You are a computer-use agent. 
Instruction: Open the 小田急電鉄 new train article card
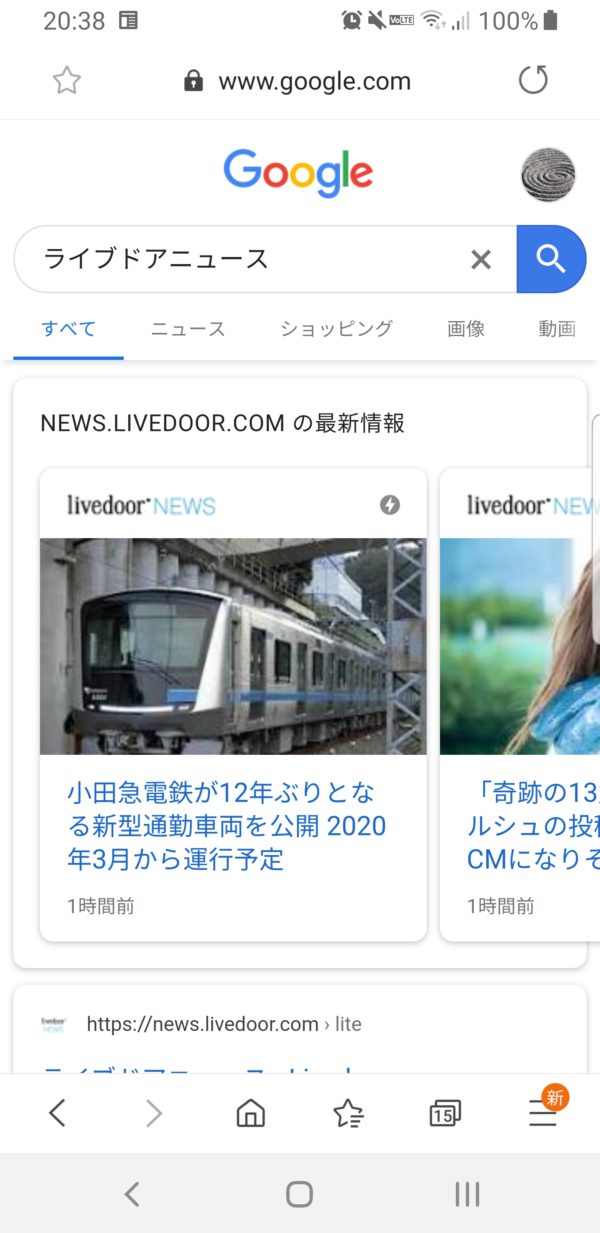pyautogui.click(x=233, y=704)
